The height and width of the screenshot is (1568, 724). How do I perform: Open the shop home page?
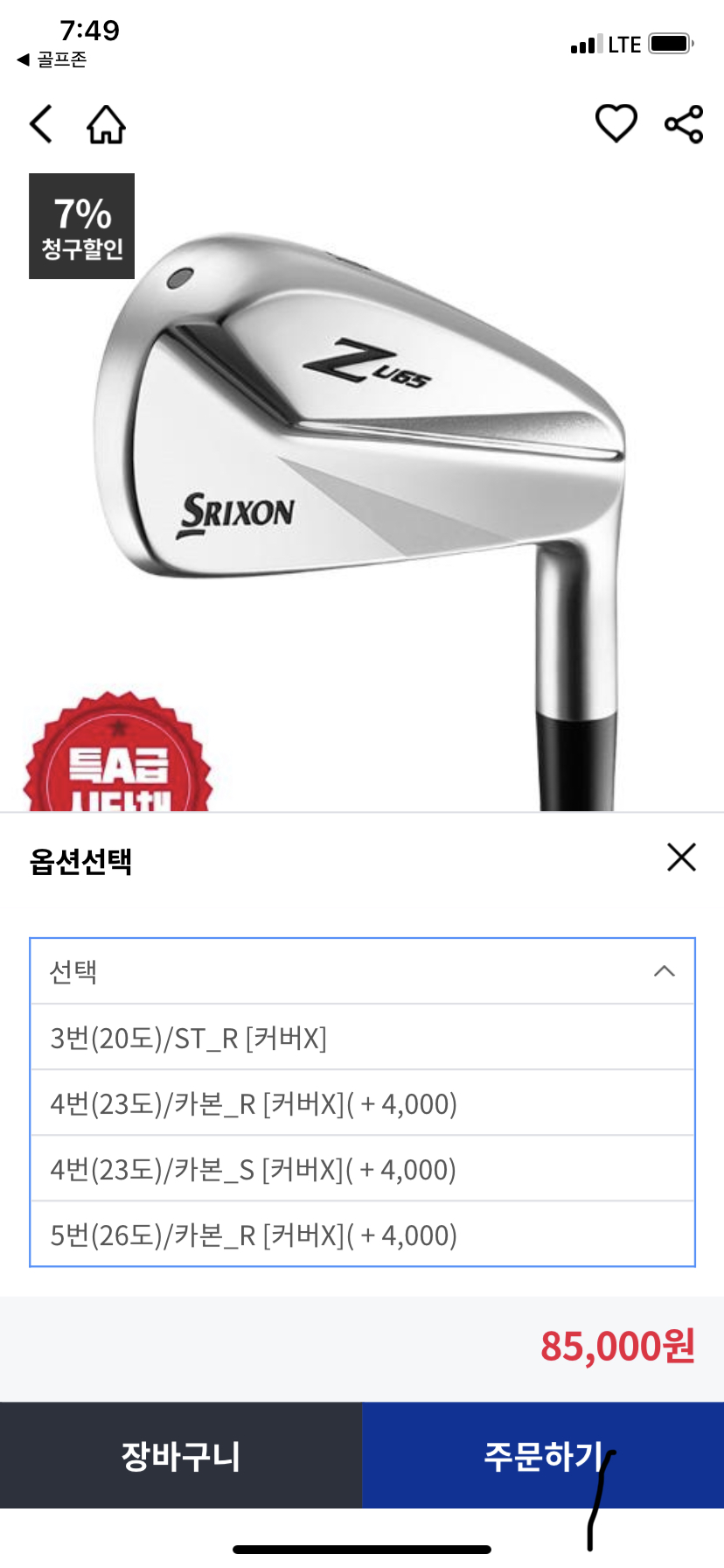[106, 124]
